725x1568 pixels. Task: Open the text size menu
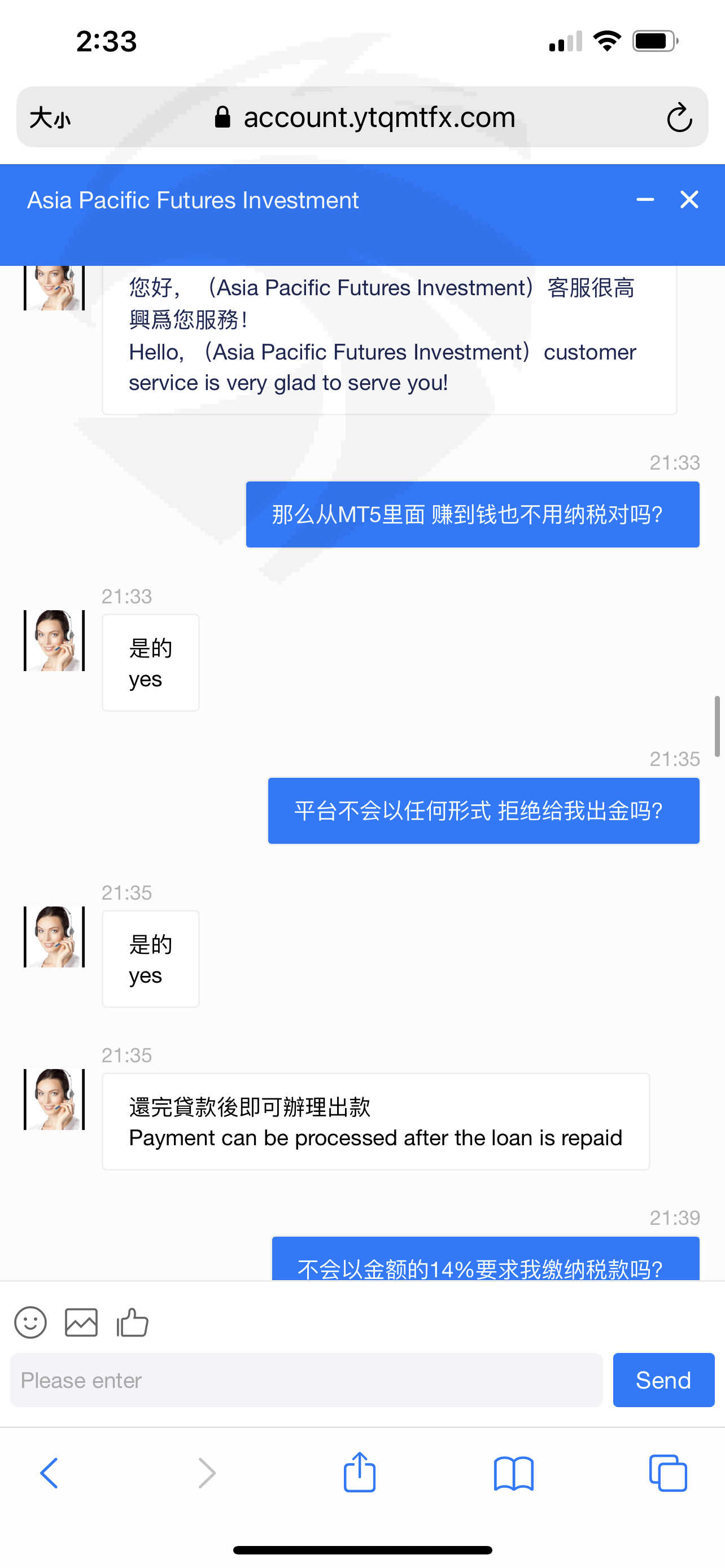tap(50, 117)
